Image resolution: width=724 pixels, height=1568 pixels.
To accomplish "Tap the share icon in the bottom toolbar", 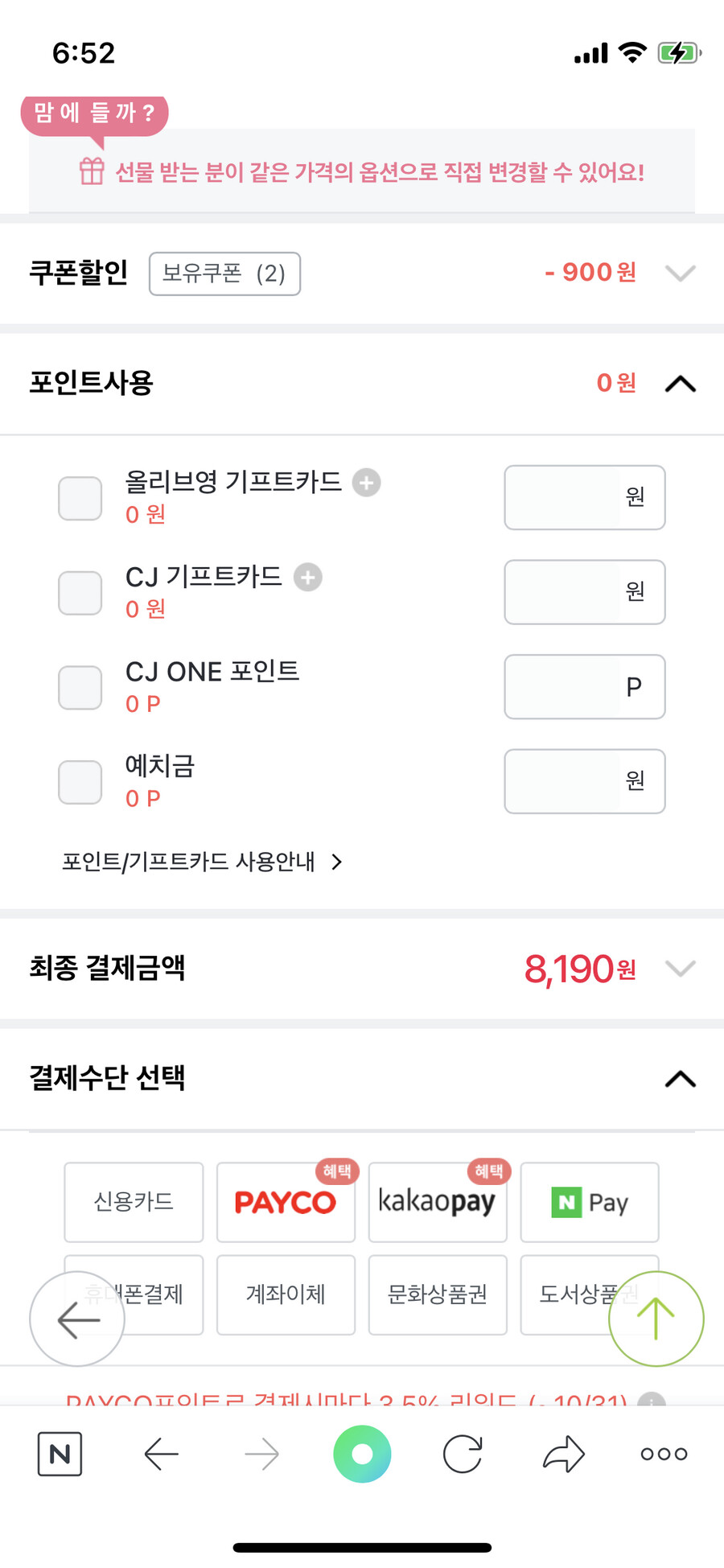I will [562, 1454].
